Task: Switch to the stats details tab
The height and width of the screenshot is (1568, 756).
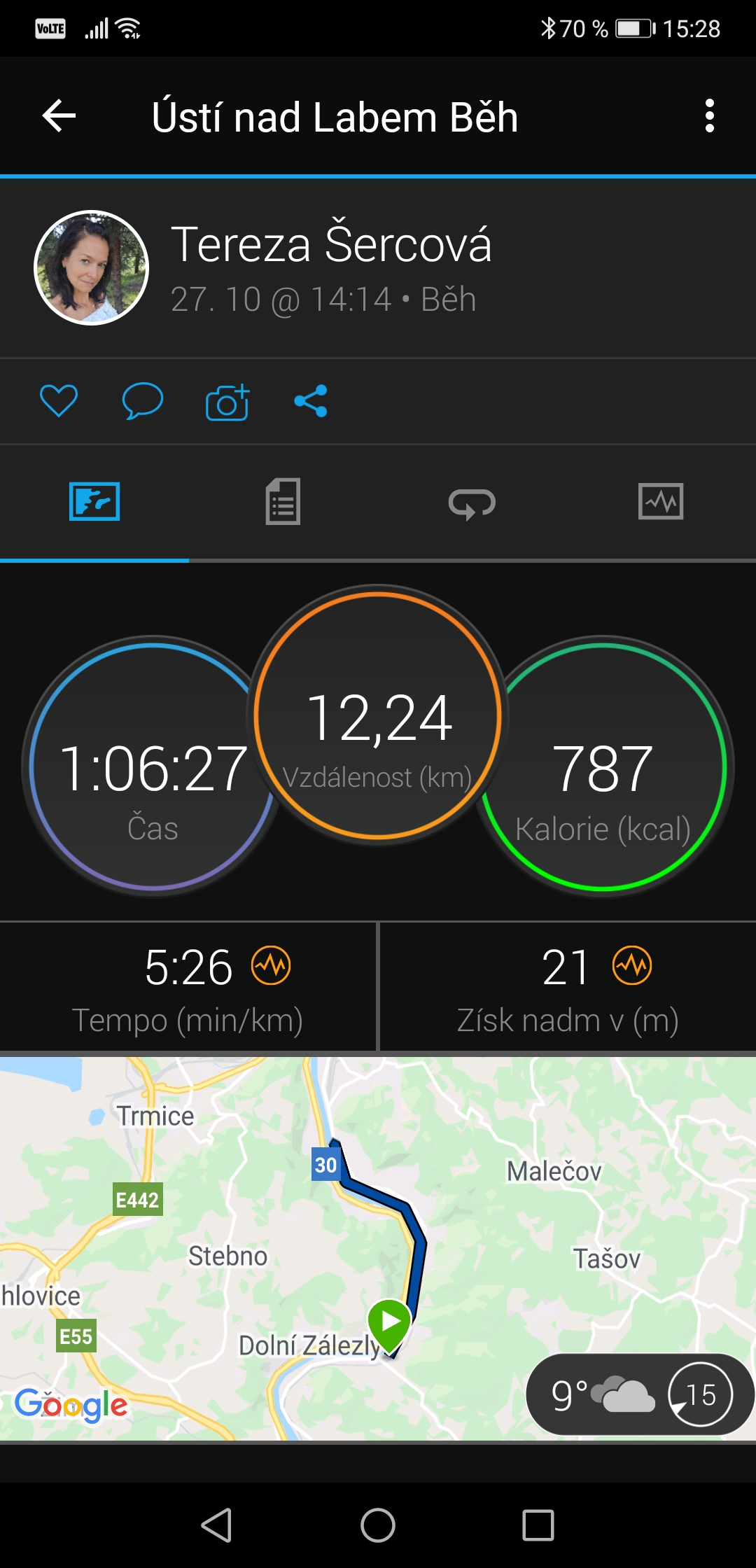Action: pyautogui.click(x=283, y=502)
